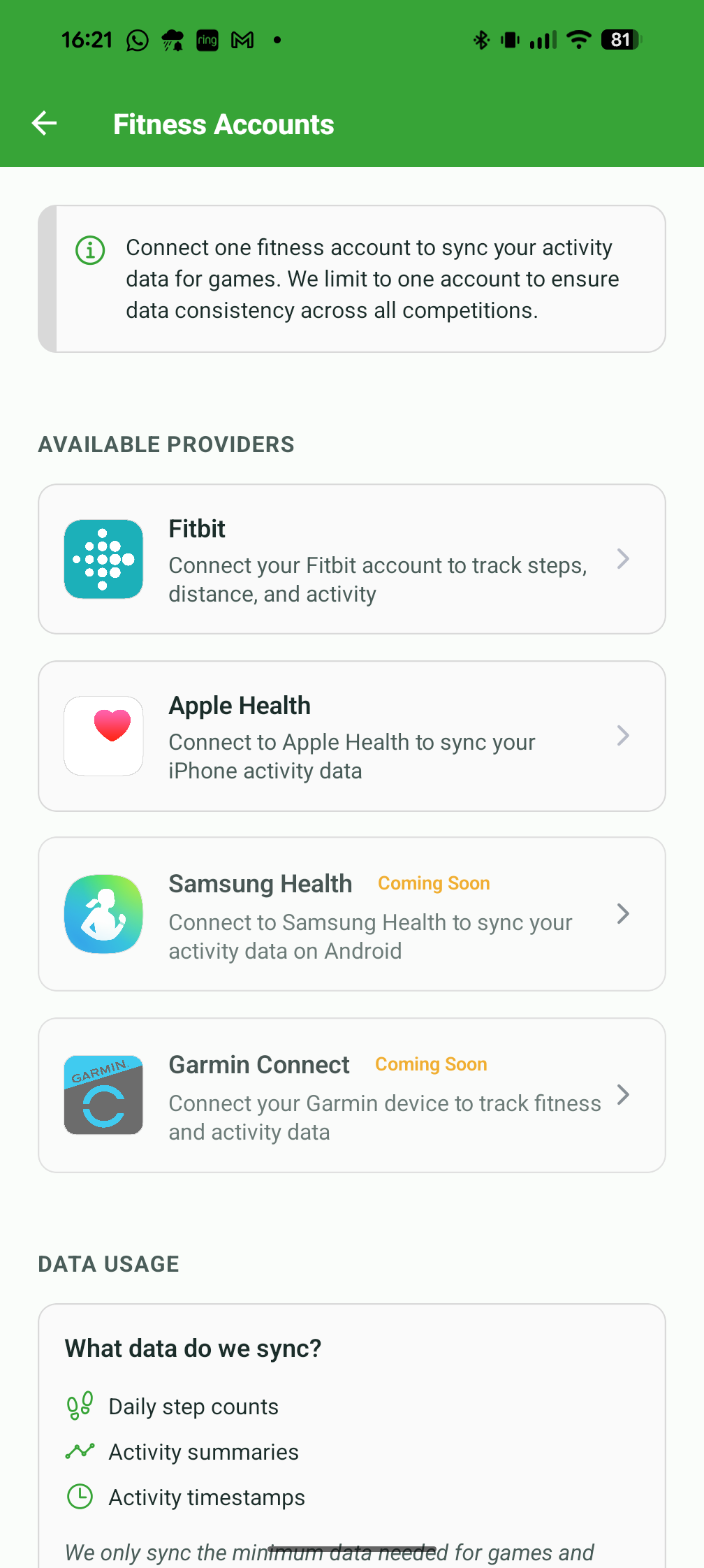Screen dimensions: 704x1568
Task: Open the Fitbit provider card
Action: click(x=351, y=559)
